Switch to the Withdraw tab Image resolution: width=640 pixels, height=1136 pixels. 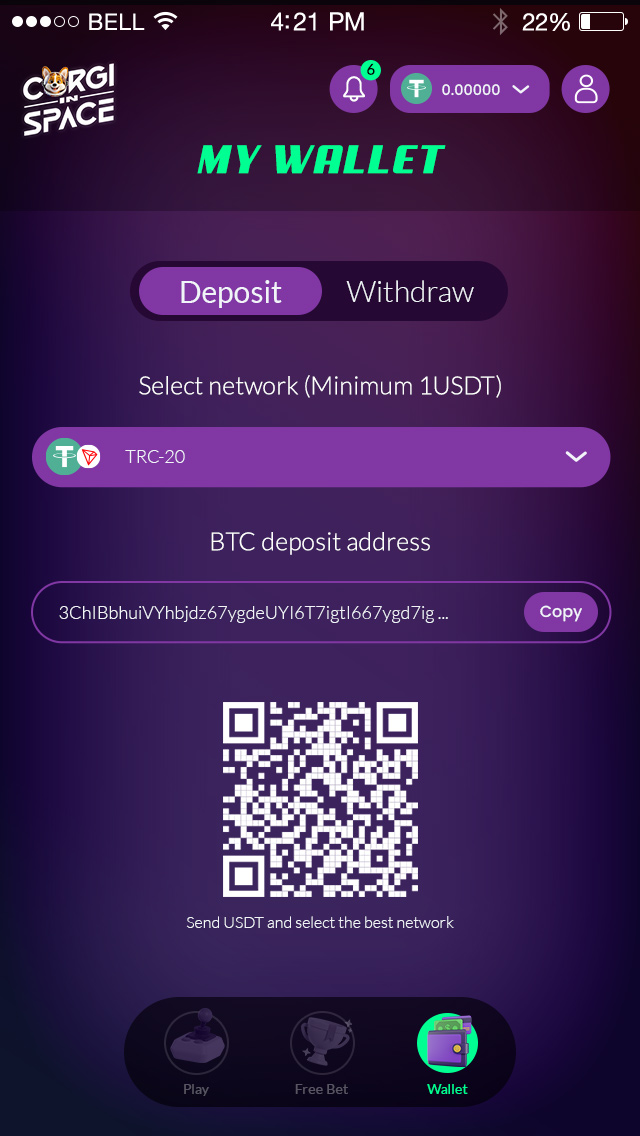click(x=410, y=292)
